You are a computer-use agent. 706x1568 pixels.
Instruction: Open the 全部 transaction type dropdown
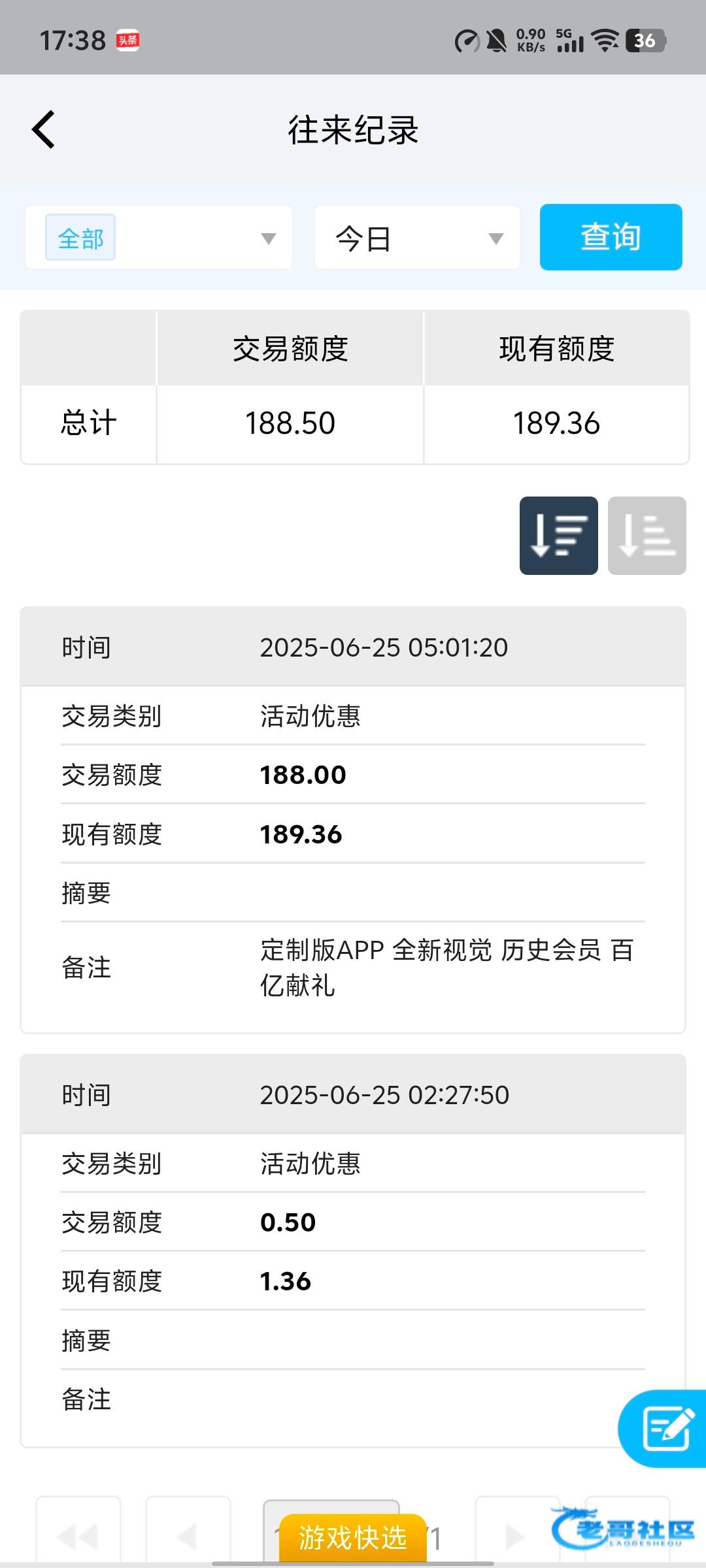159,238
